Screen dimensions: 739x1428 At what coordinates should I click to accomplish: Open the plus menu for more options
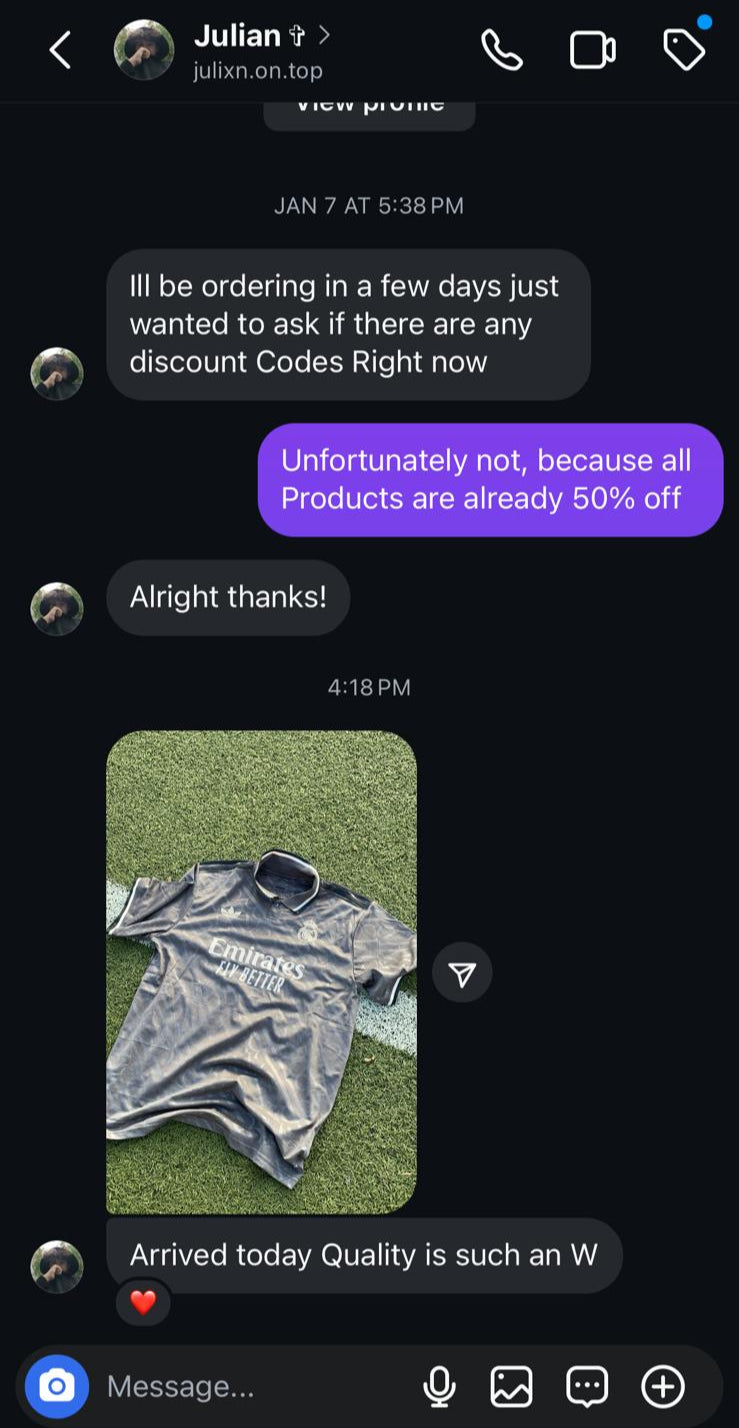click(662, 1386)
